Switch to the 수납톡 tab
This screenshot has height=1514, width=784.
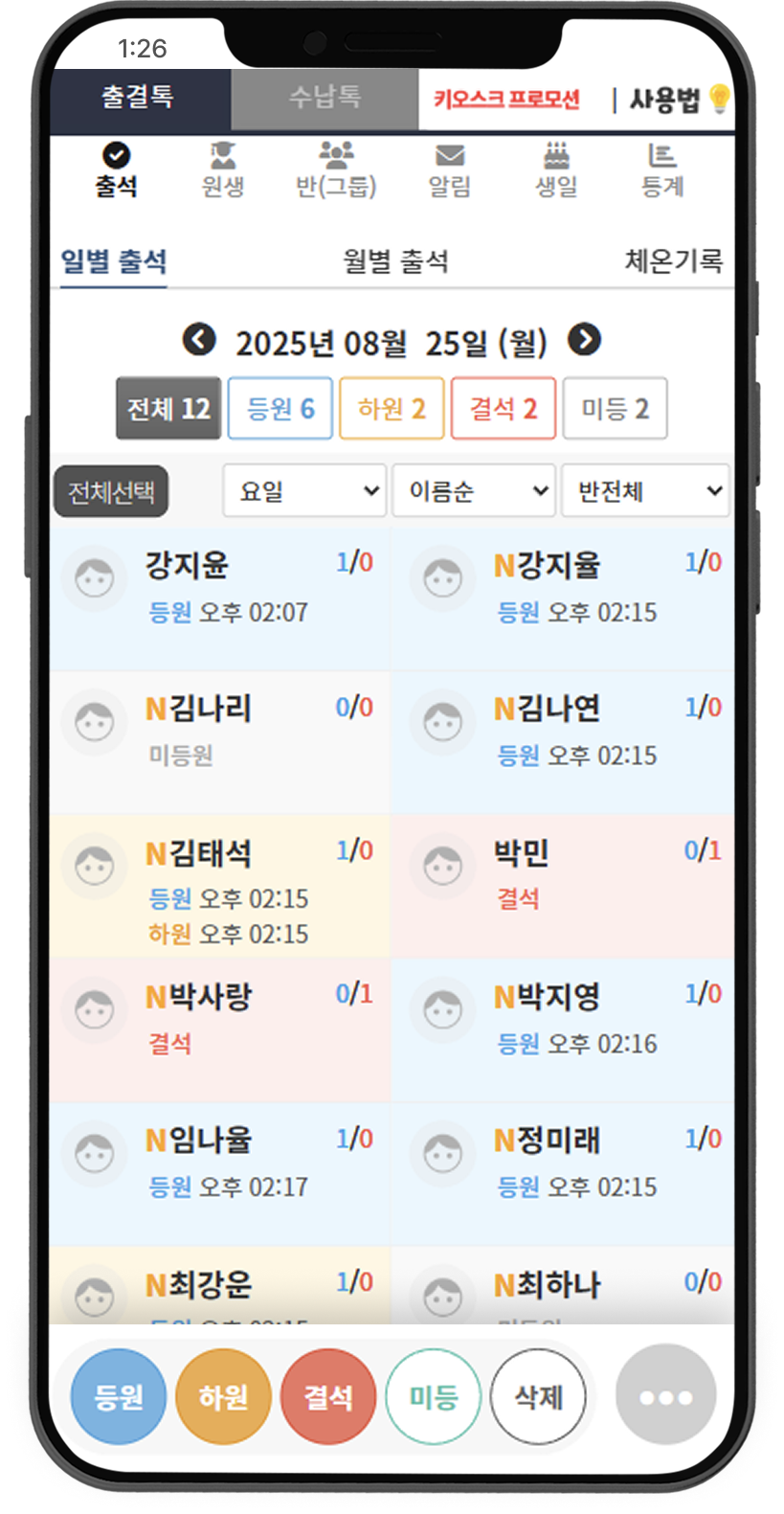325,98
